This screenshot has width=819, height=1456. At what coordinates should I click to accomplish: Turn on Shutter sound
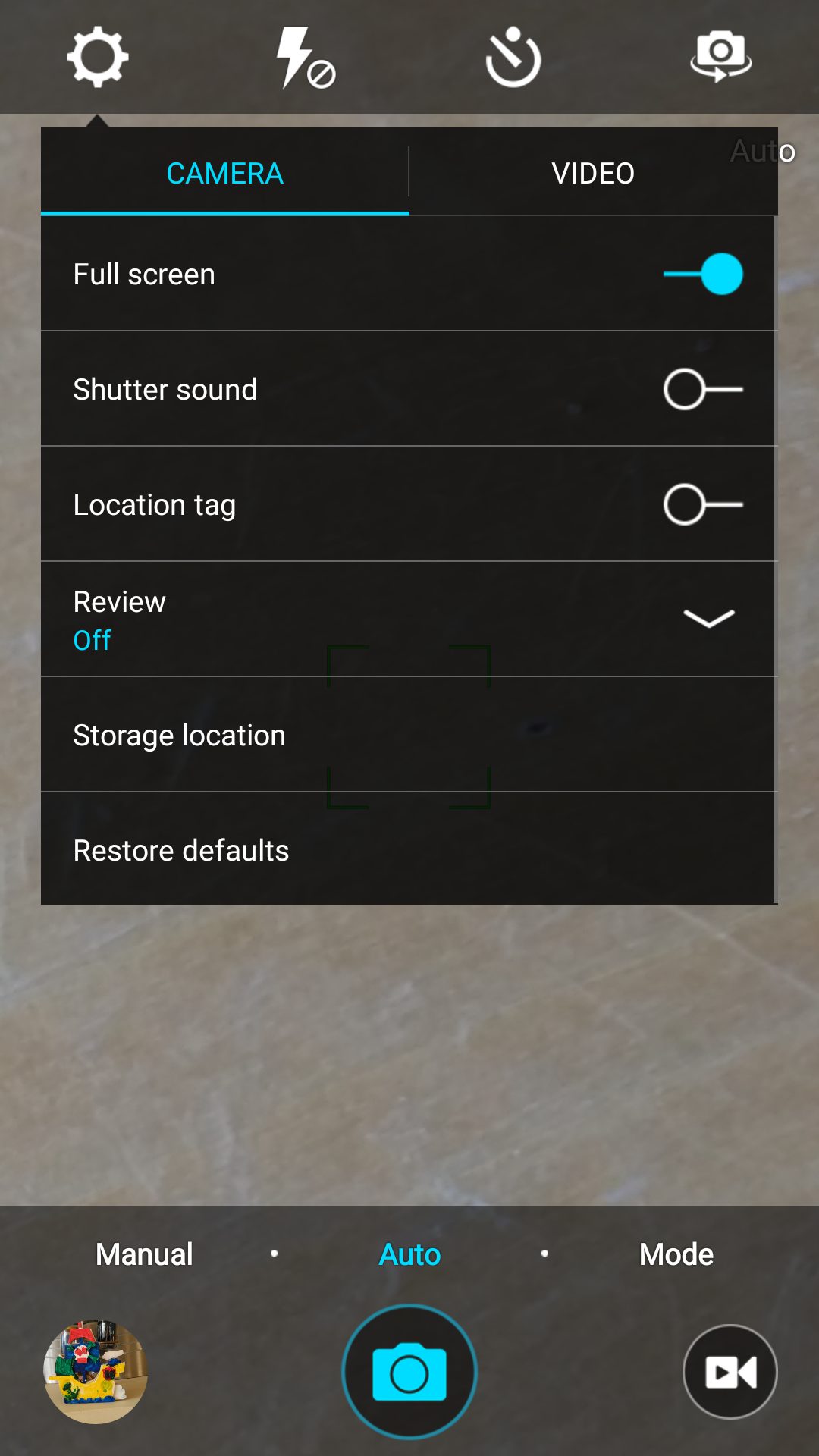point(702,389)
